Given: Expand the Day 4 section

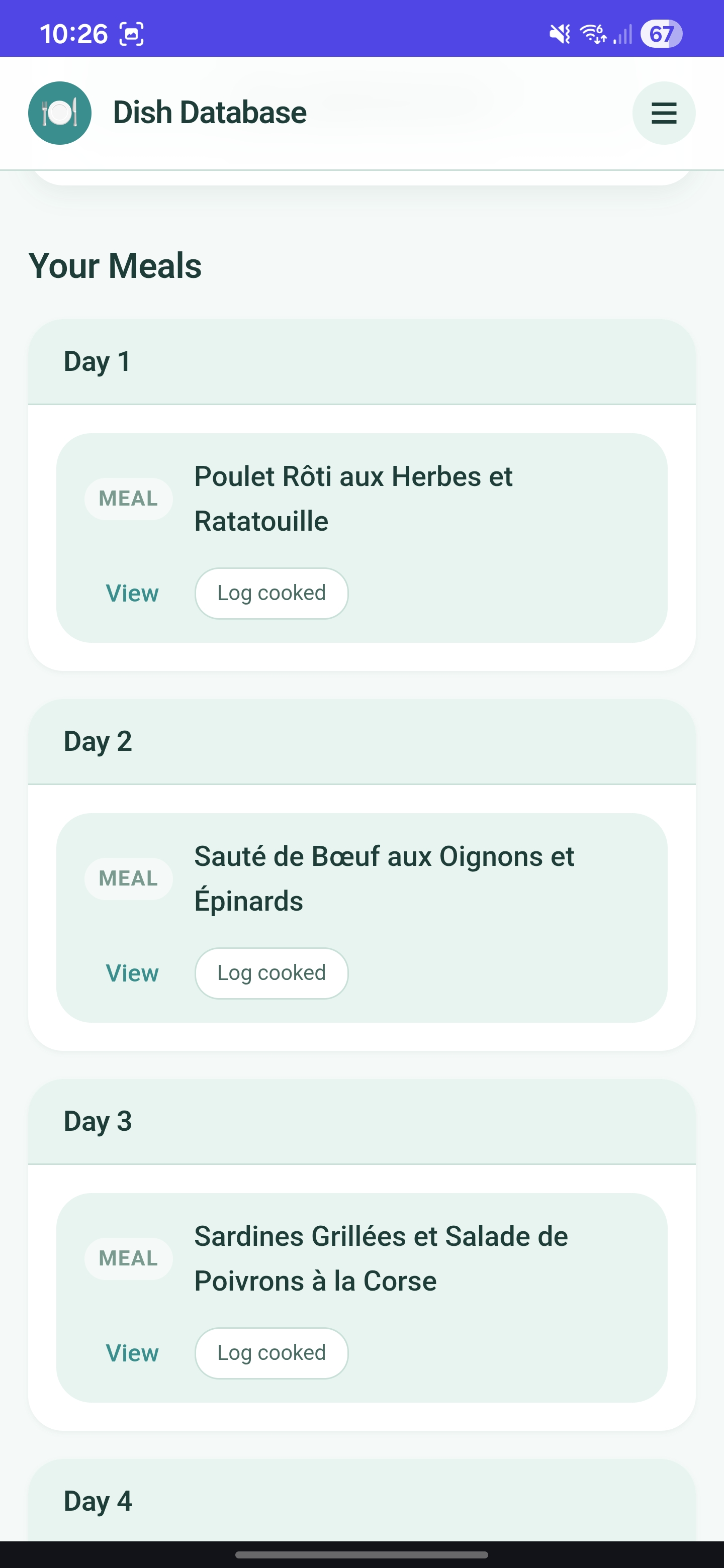Looking at the screenshot, I should pyautogui.click(x=361, y=1501).
